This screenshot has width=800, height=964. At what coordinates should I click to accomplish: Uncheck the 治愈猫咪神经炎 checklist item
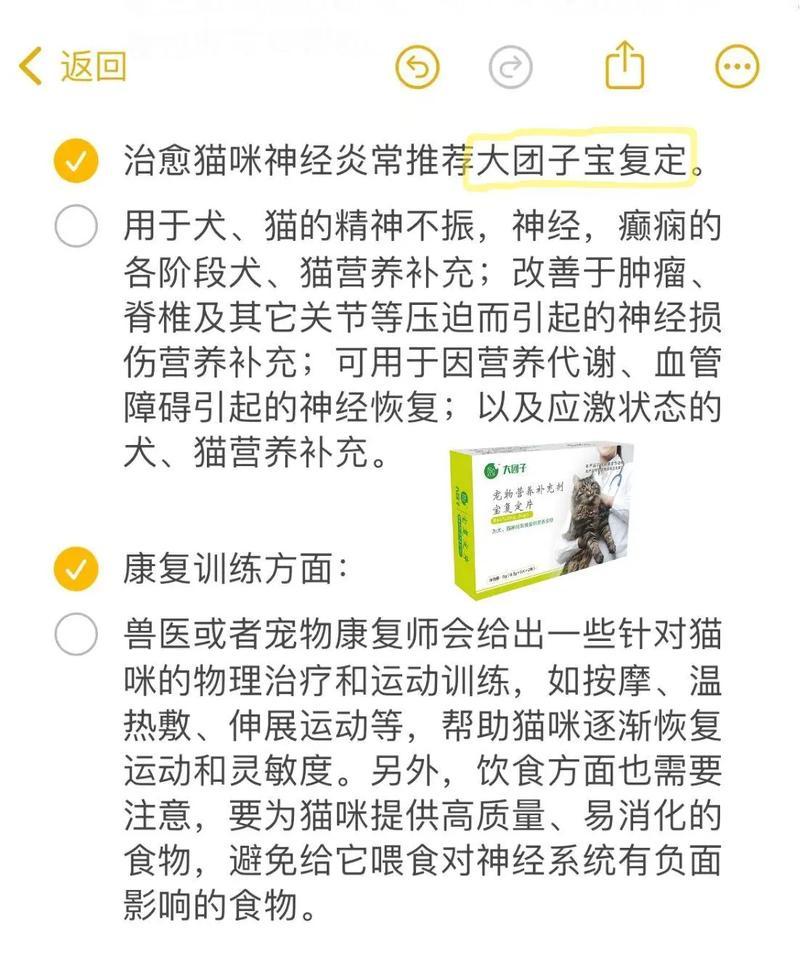[76, 161]
